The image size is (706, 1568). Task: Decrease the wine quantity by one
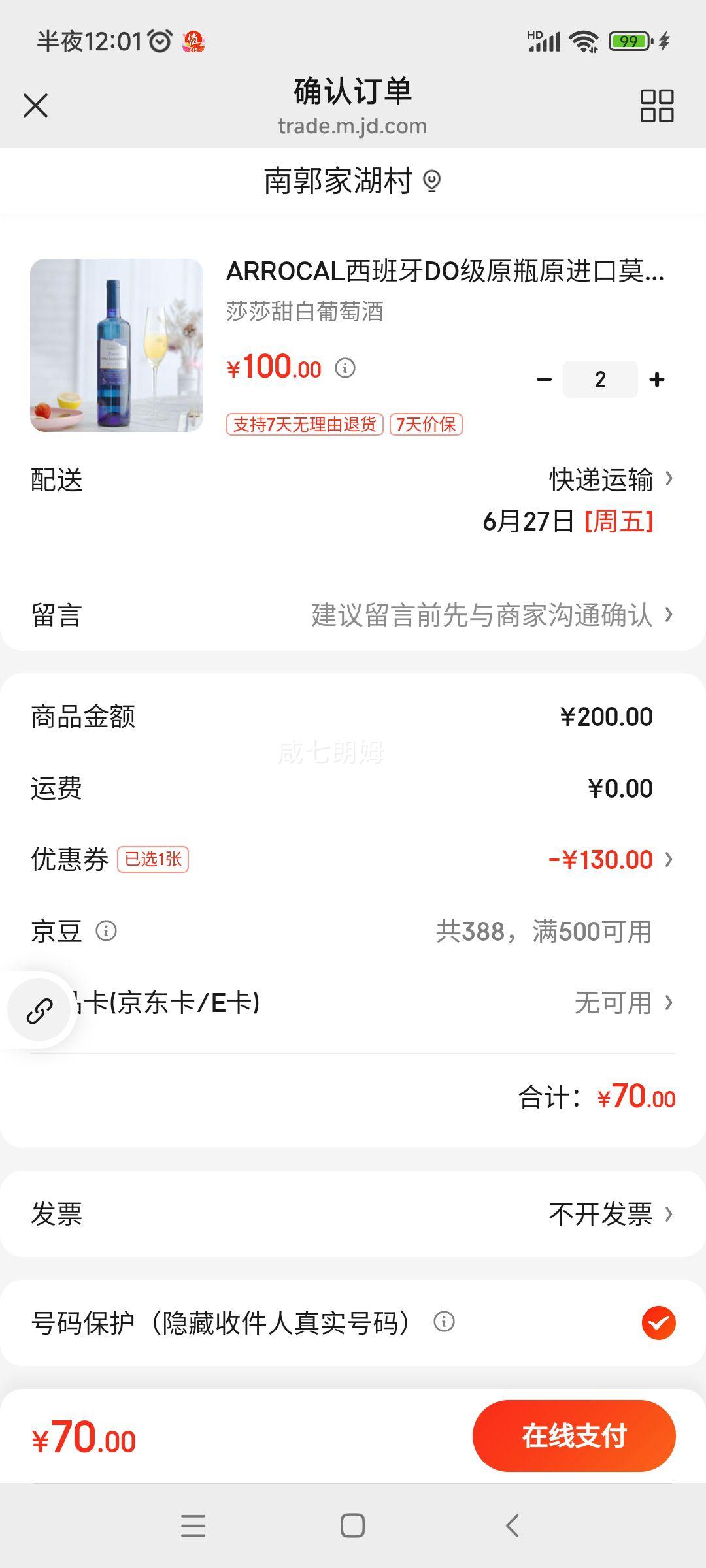(x=544, y=380)
